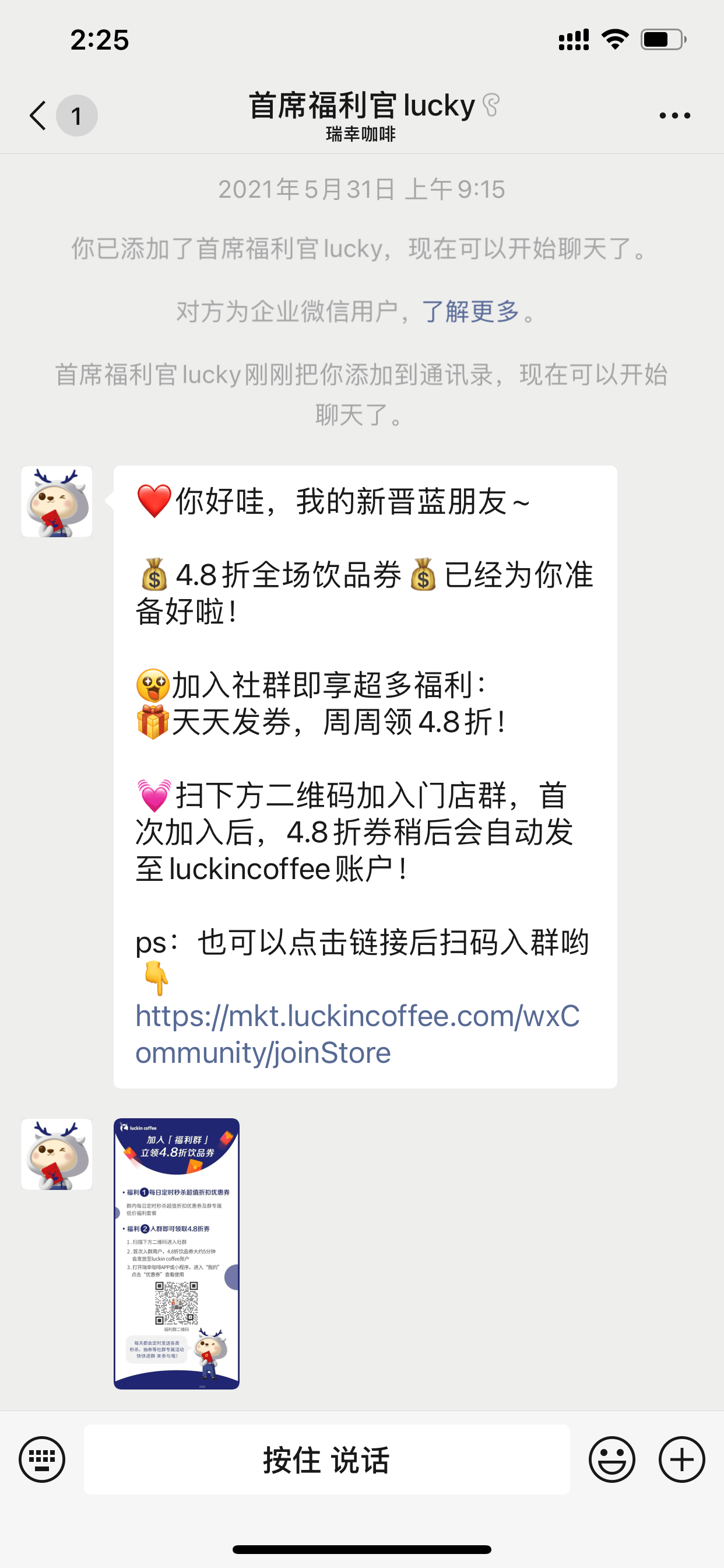Open the 4.8折 welfare group poster image
The height and width of the screenshot is (1568, 724).
coord(177,1254)
